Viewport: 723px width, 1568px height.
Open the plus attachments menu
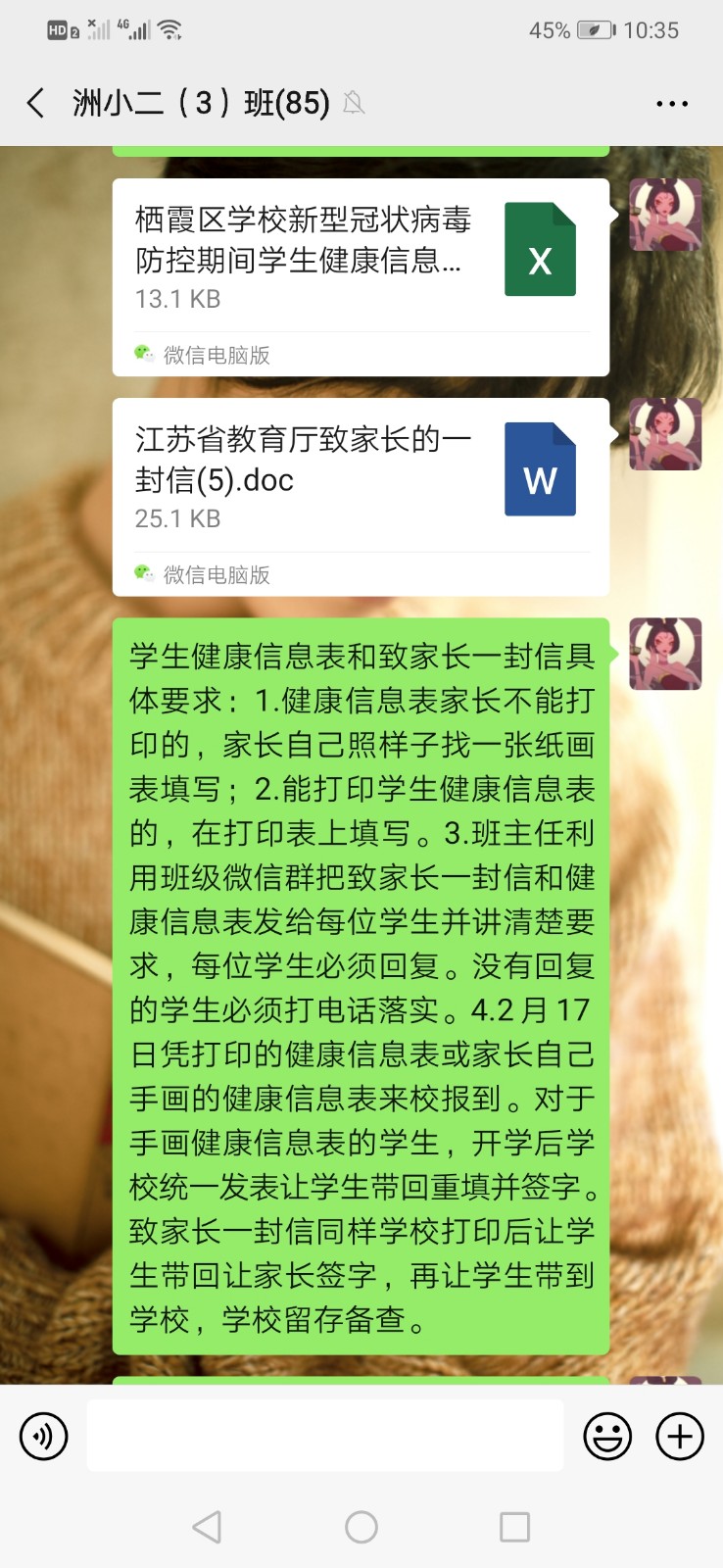click(x=680, y=1437)
